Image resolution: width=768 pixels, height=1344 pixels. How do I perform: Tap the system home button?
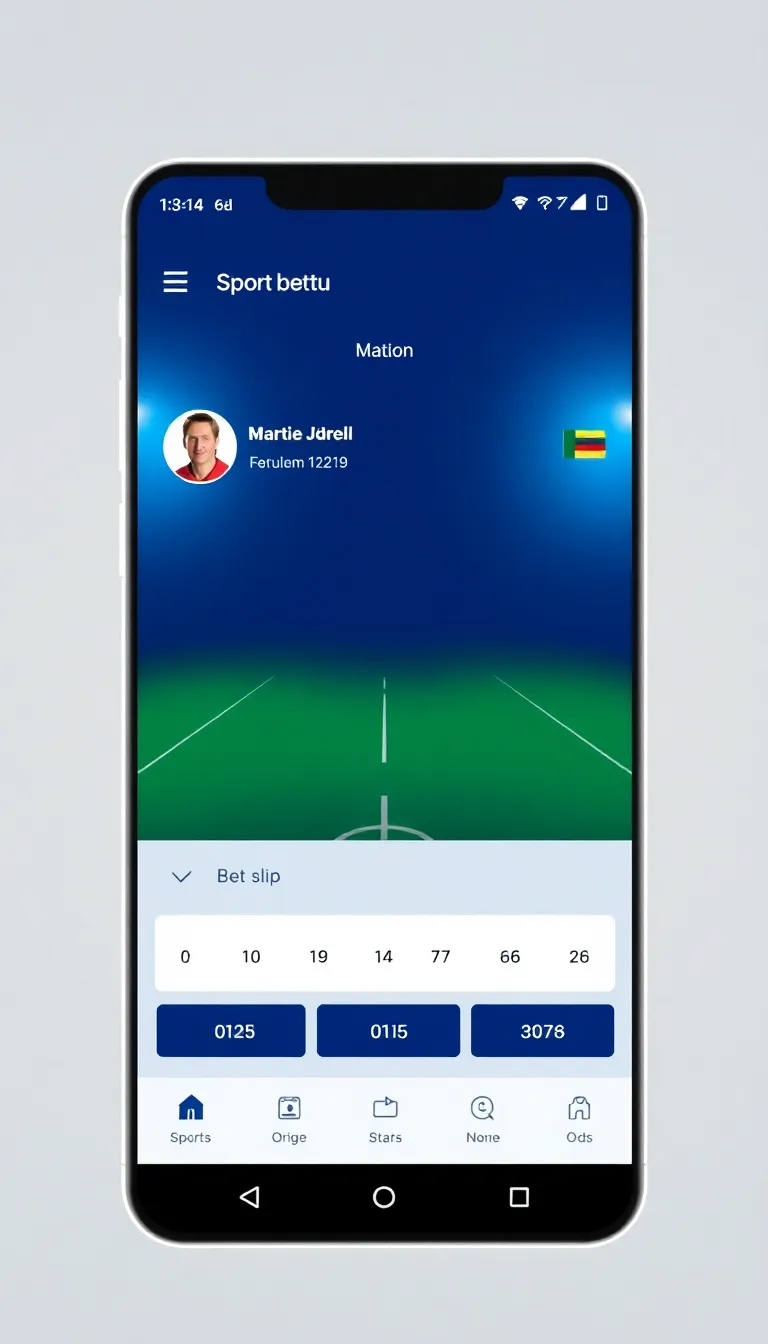pyautogui.click(x=384, y=1197)
